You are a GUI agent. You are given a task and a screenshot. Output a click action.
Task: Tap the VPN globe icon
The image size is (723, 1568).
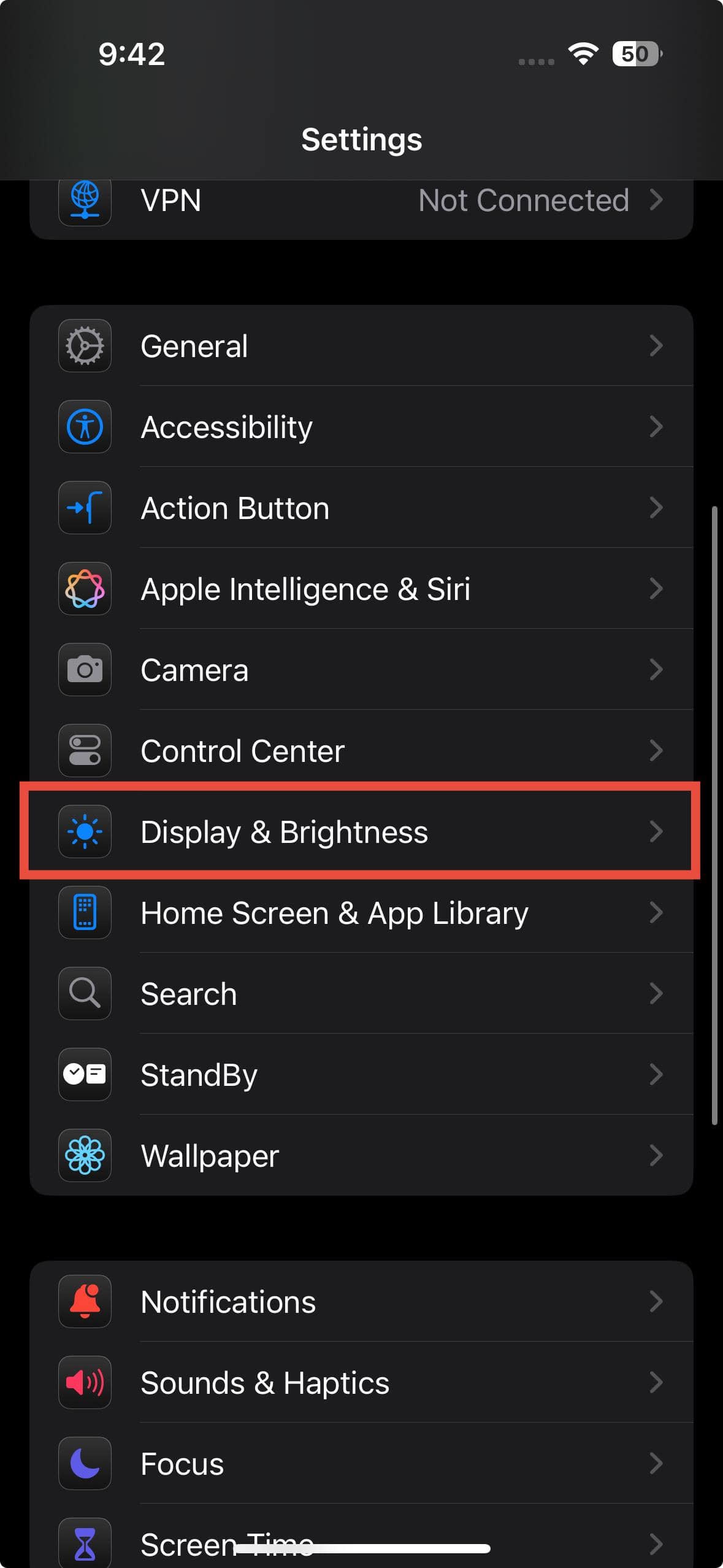coord(85,201)
